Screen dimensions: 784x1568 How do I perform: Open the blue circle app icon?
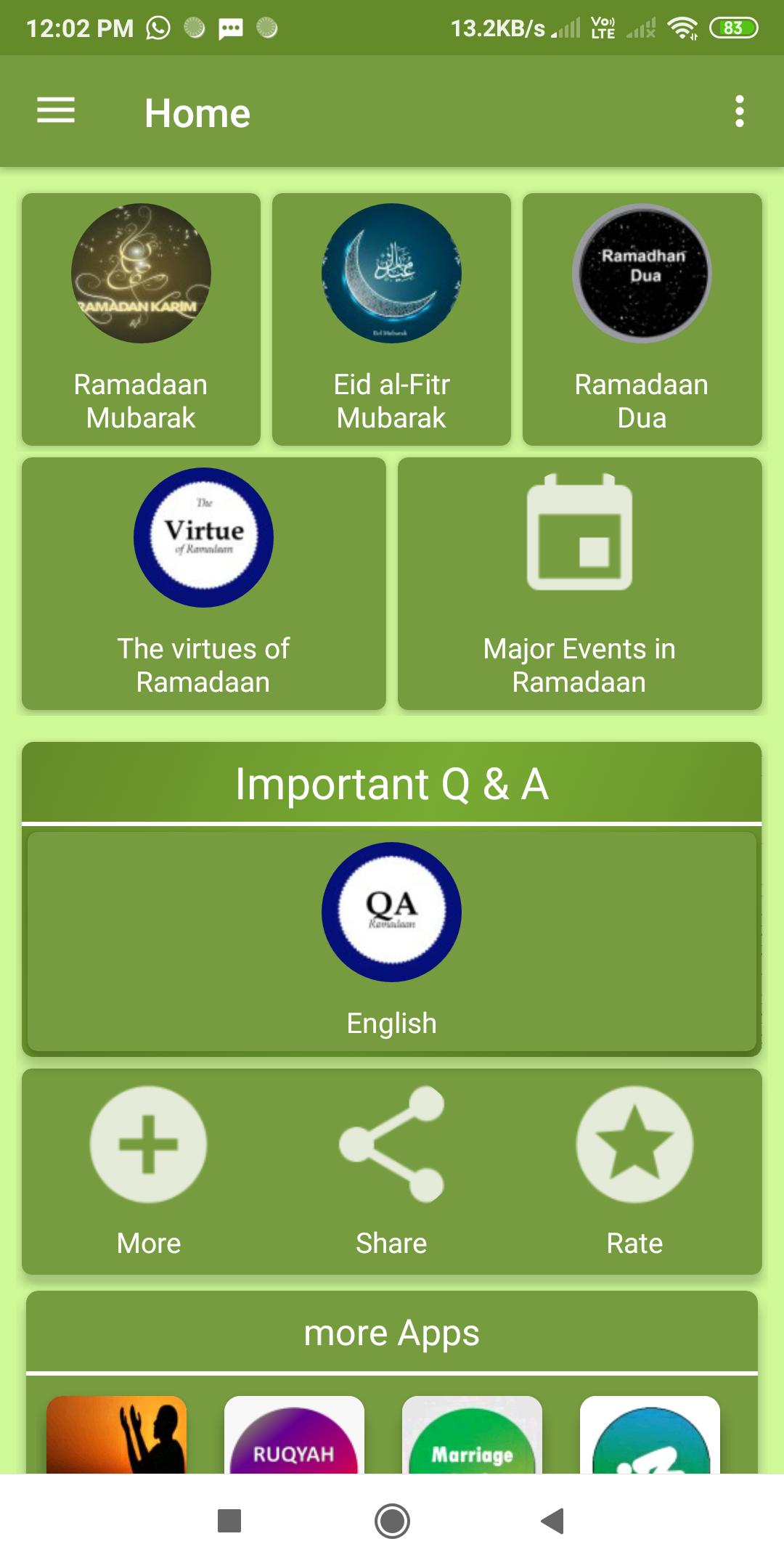[650, 1434]
